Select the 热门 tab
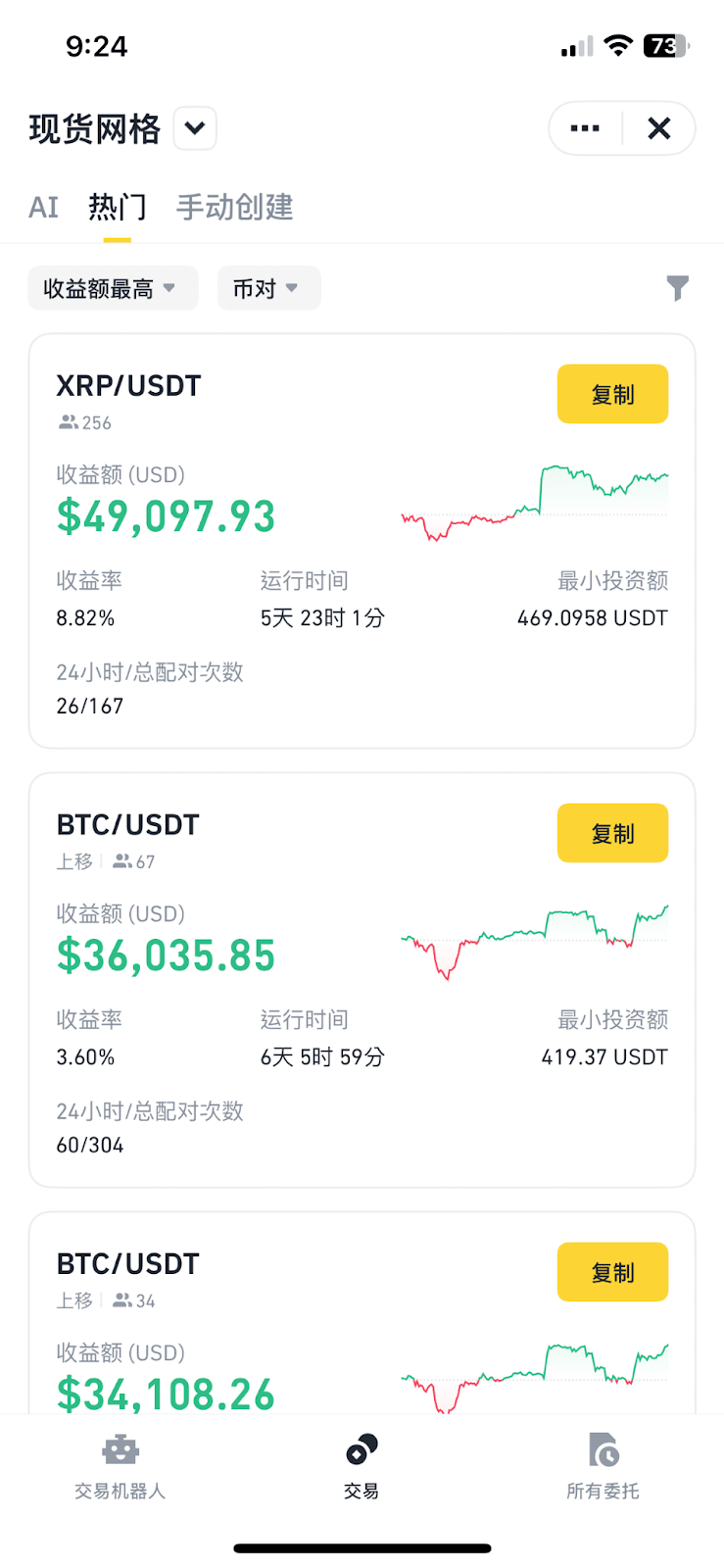This screenshot has width=724, height=1568. click(118, 208)
